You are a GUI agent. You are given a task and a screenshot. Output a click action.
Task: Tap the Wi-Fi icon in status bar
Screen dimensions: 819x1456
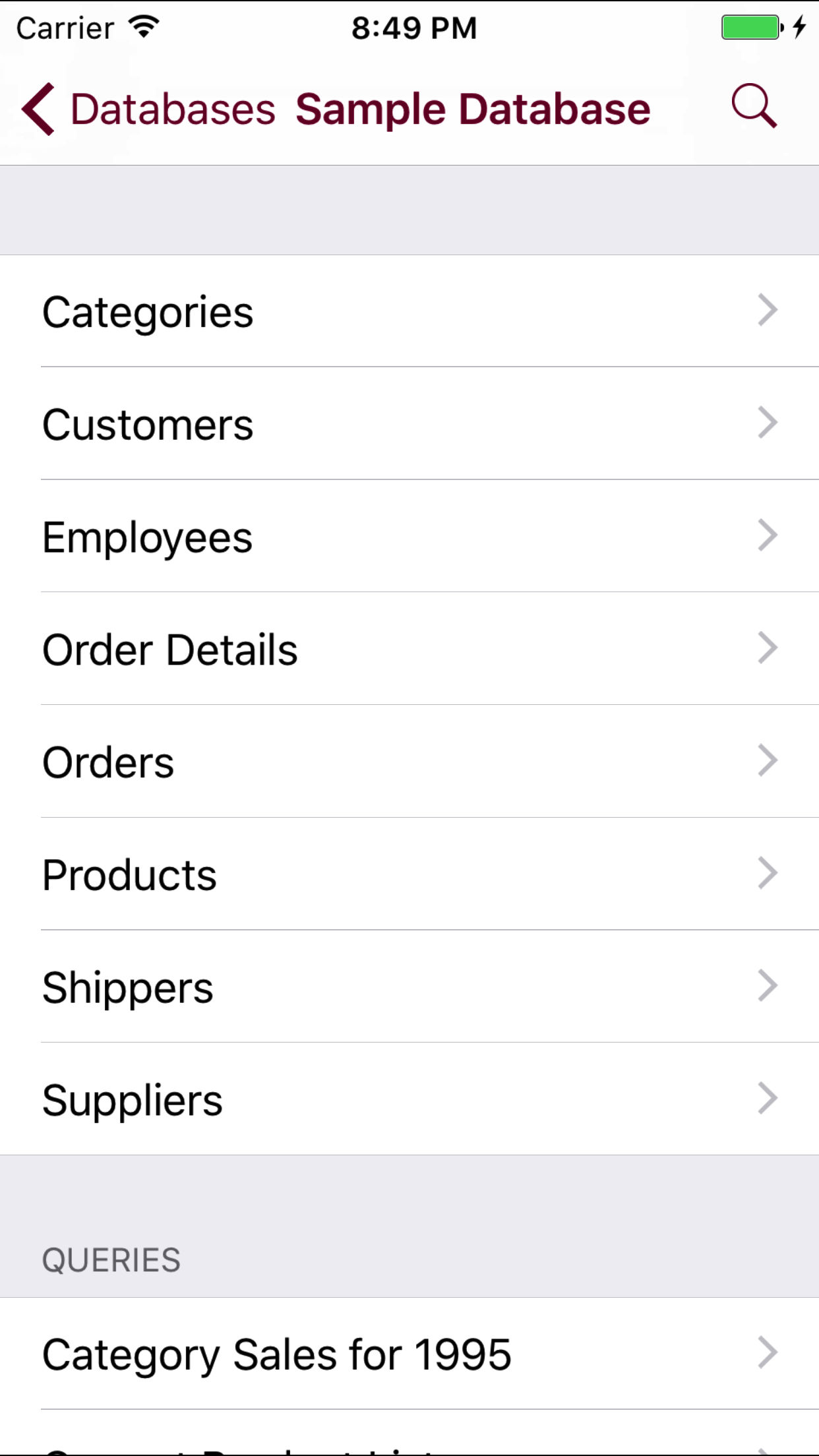[142, 25]
